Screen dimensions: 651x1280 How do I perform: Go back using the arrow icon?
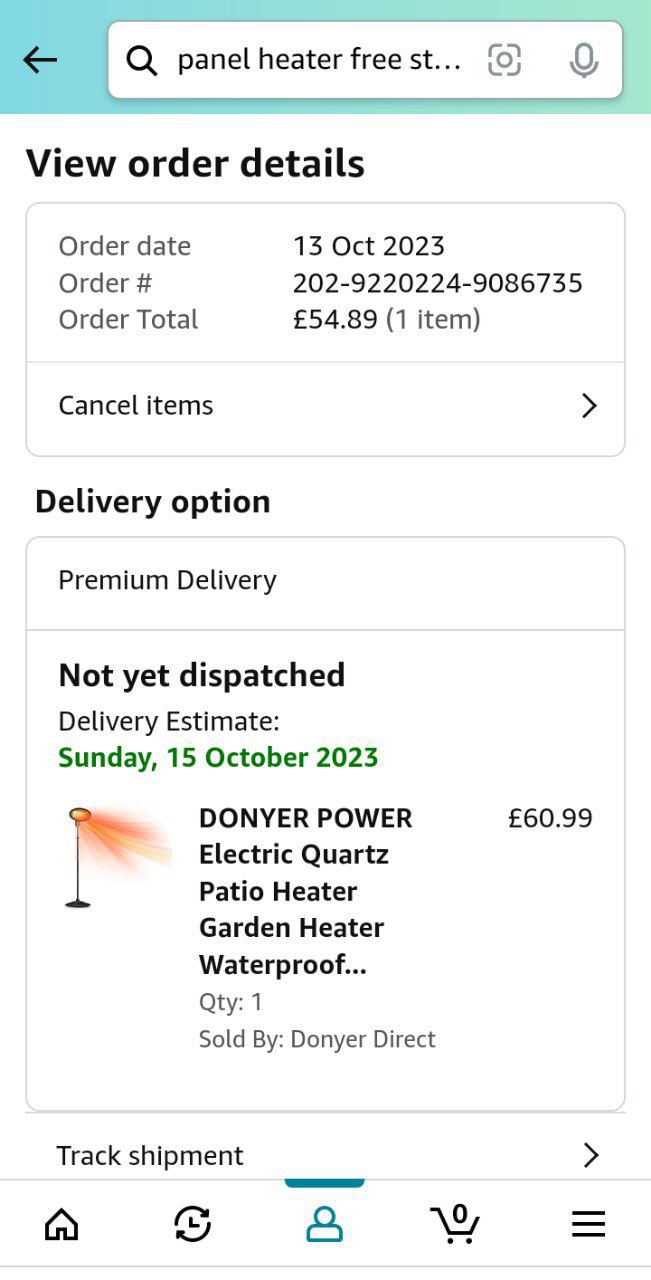40,61
